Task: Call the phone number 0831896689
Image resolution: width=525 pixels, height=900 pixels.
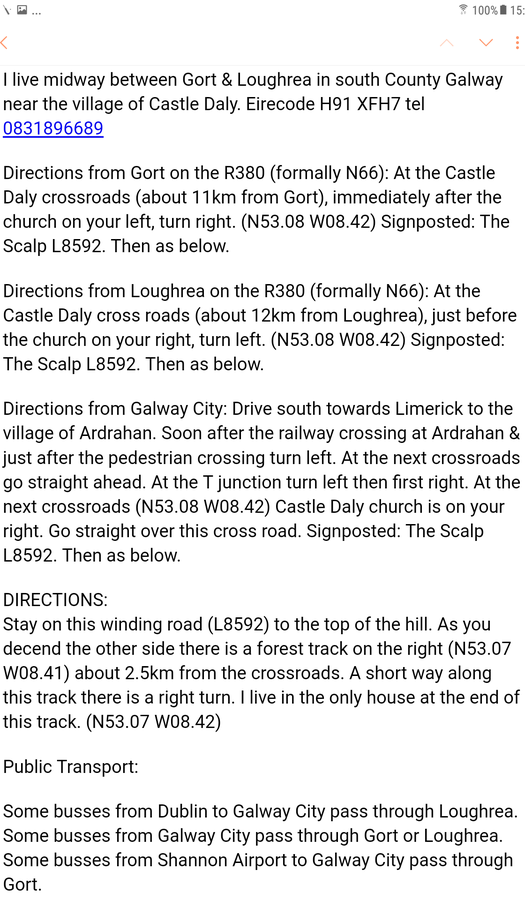Action: [53, 128]
